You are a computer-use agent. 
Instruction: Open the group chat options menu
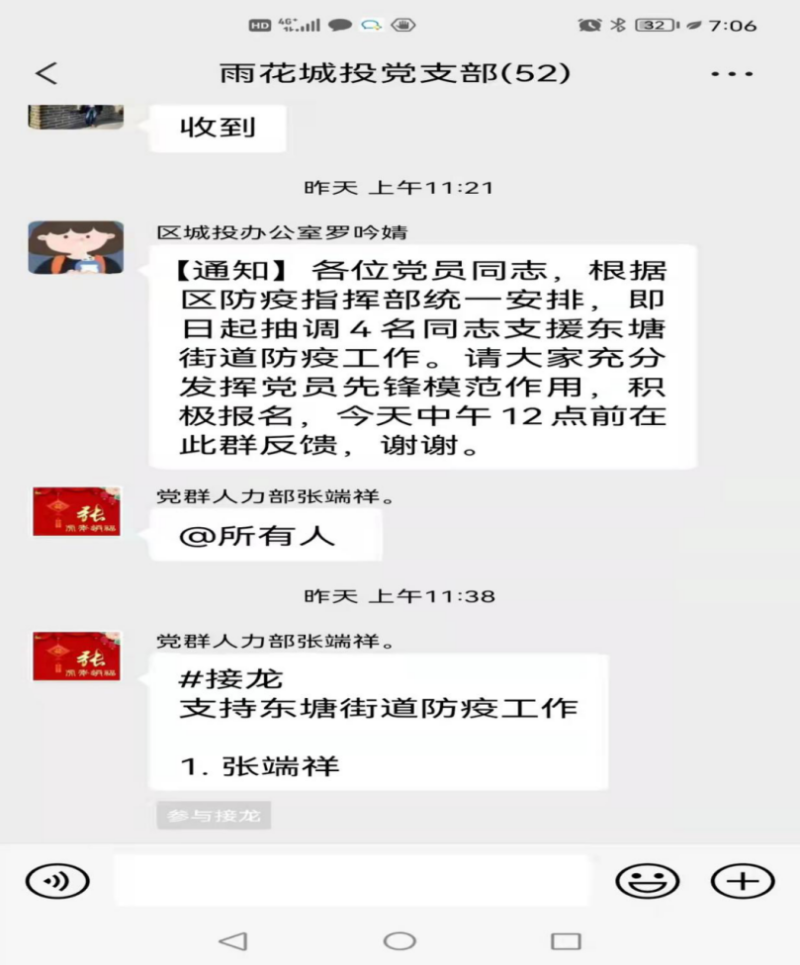click(732, 74)
